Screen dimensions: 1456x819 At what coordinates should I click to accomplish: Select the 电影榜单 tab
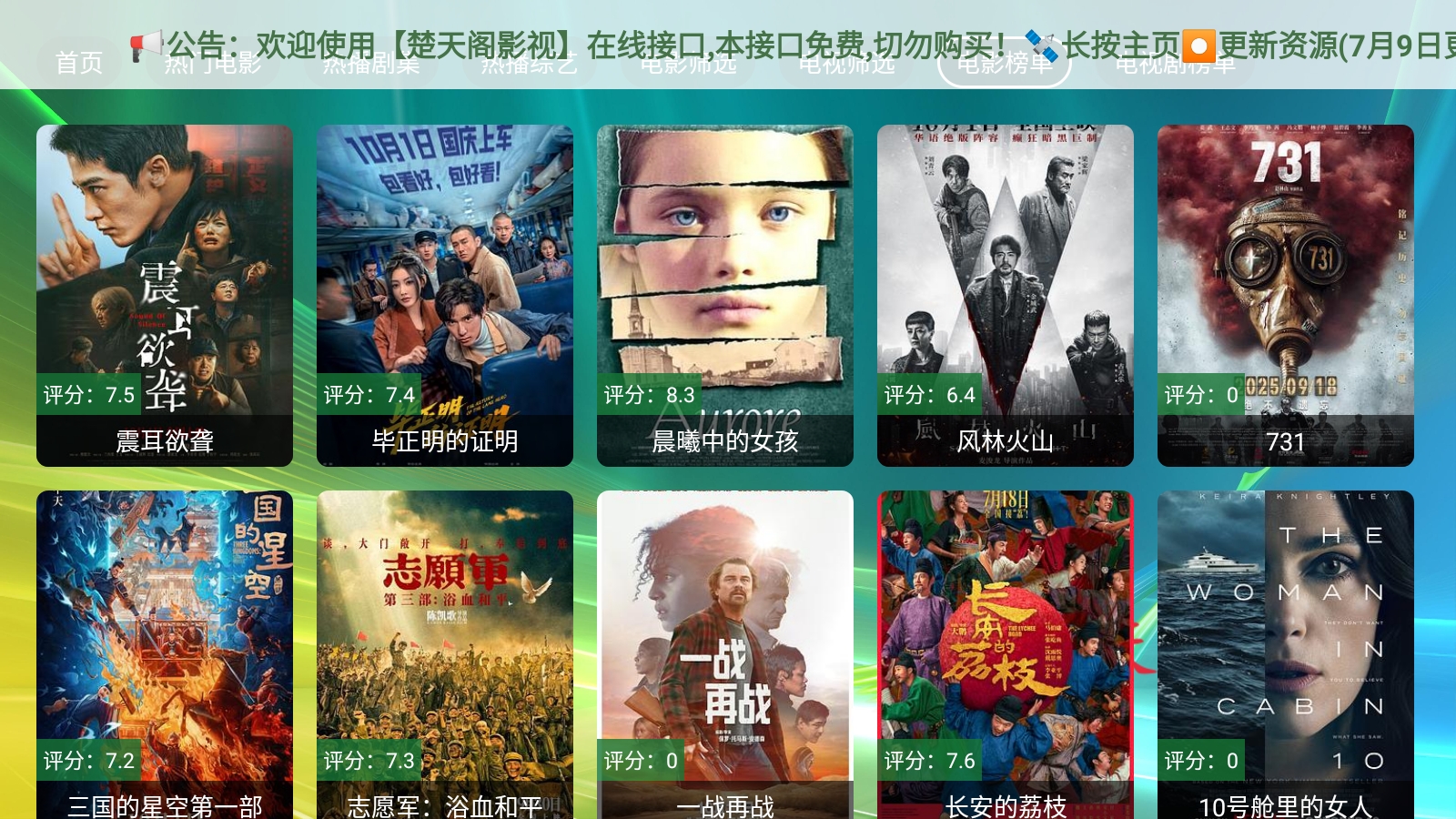(x=1004, y=65)
